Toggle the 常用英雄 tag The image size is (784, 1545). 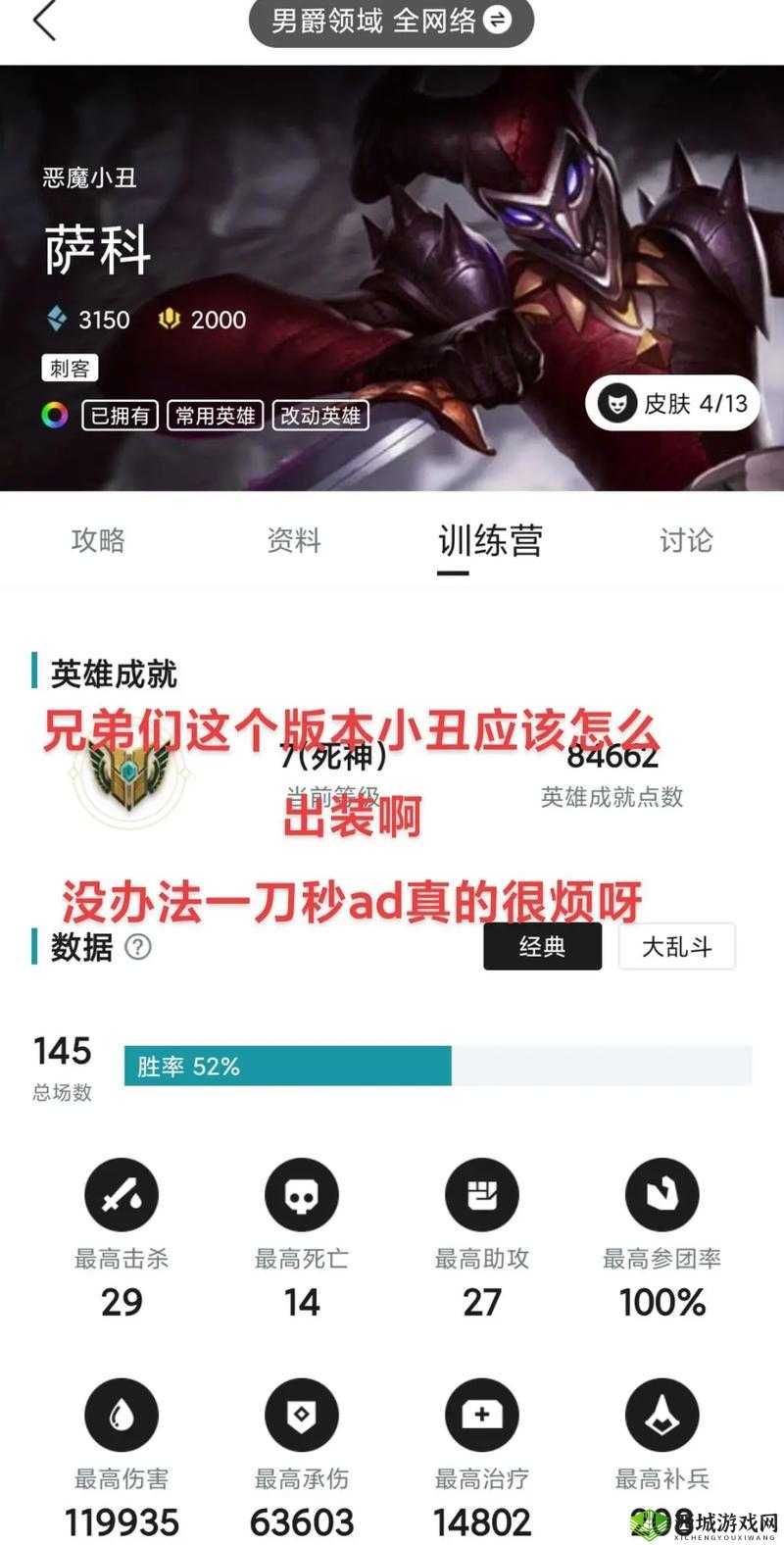[215, 416]
